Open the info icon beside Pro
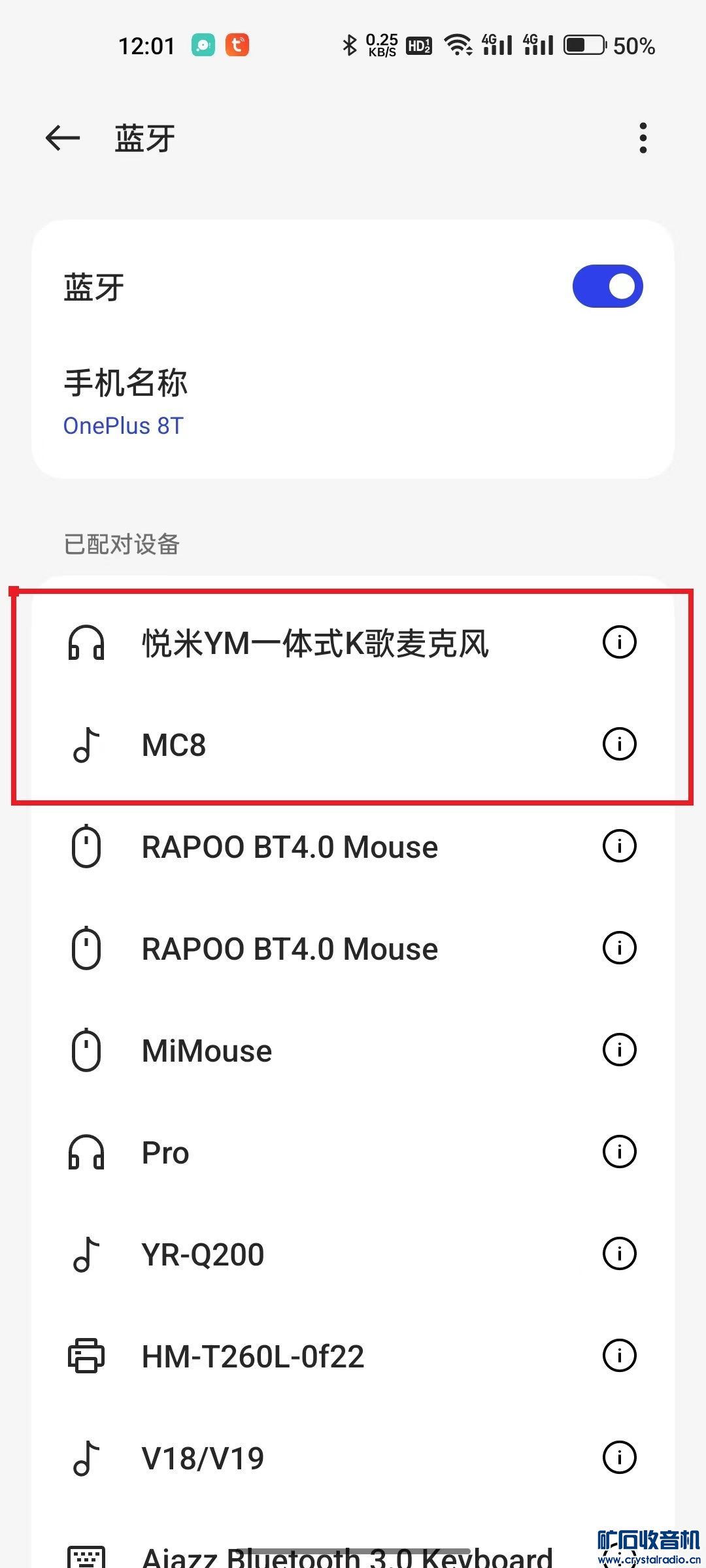This screenshot has width=706, height=1568. [x=618, y=1151]
